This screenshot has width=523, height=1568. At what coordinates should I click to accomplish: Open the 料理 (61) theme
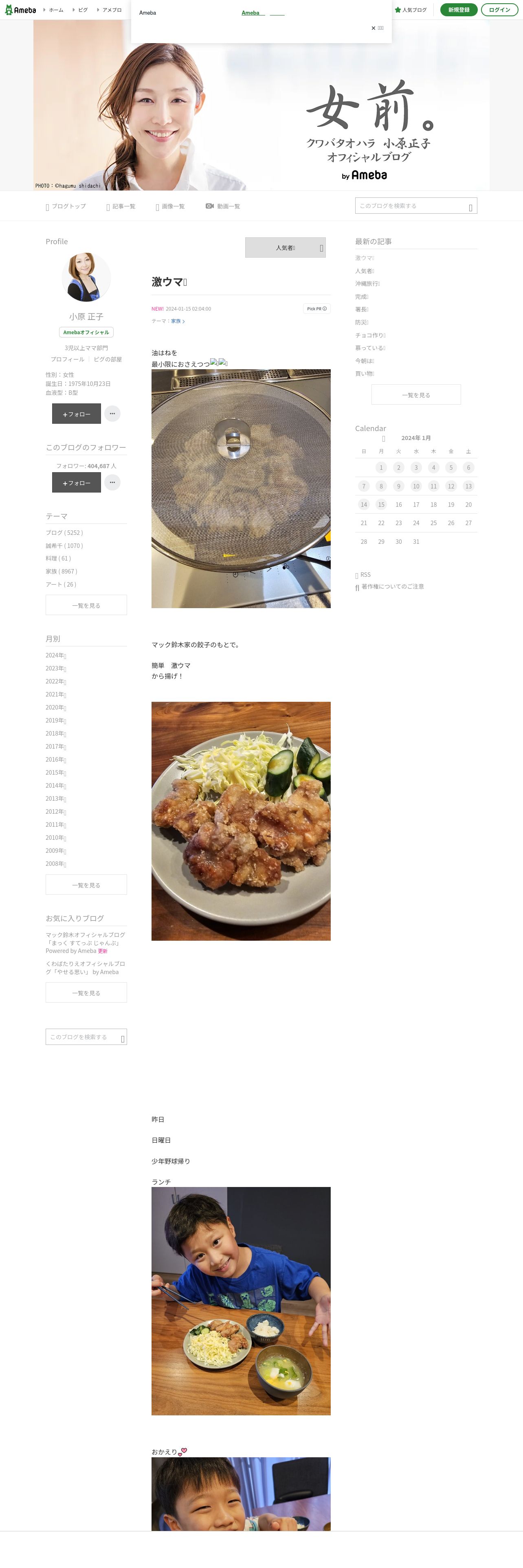click(x=58, y=558)
